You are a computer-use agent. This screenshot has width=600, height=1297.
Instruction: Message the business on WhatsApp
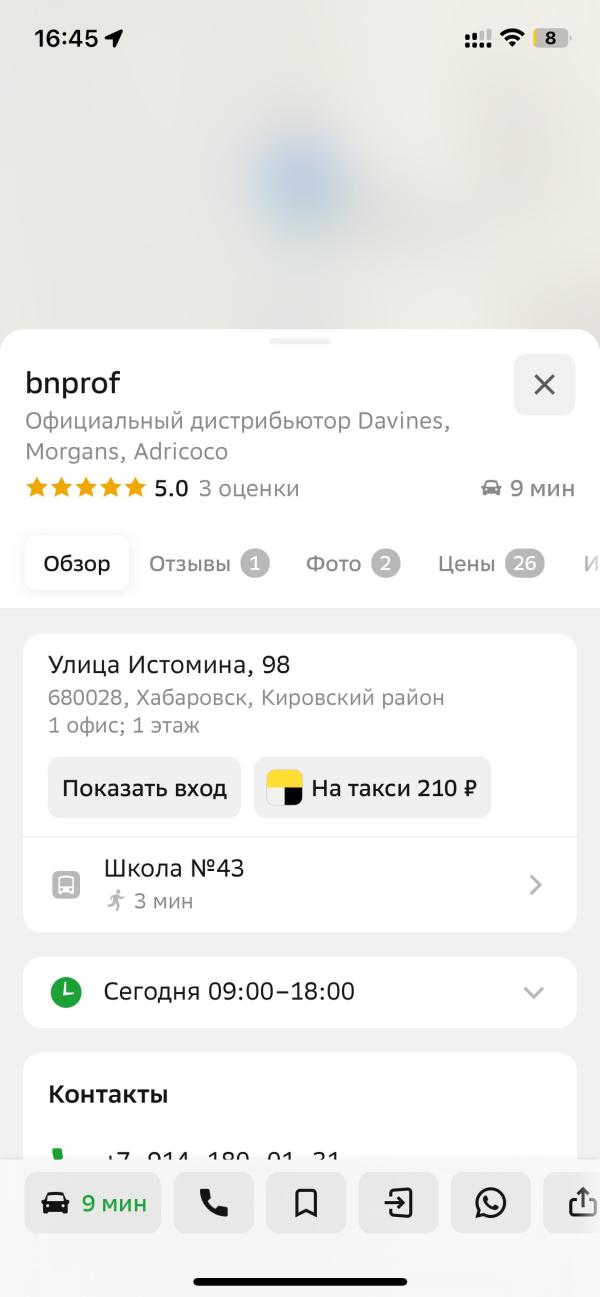click(x=490, y=1203)
